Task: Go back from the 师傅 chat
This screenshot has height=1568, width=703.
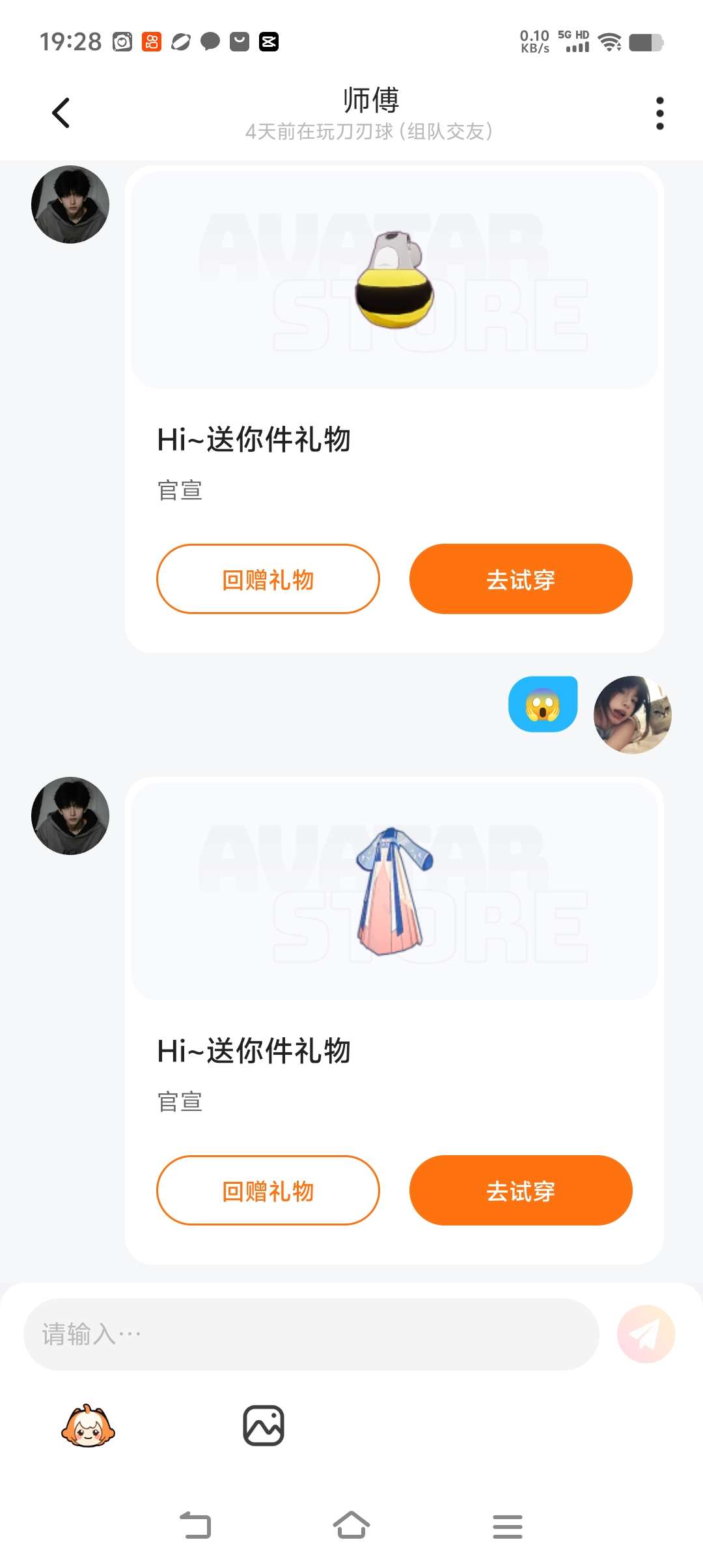Action: (61, 113)
